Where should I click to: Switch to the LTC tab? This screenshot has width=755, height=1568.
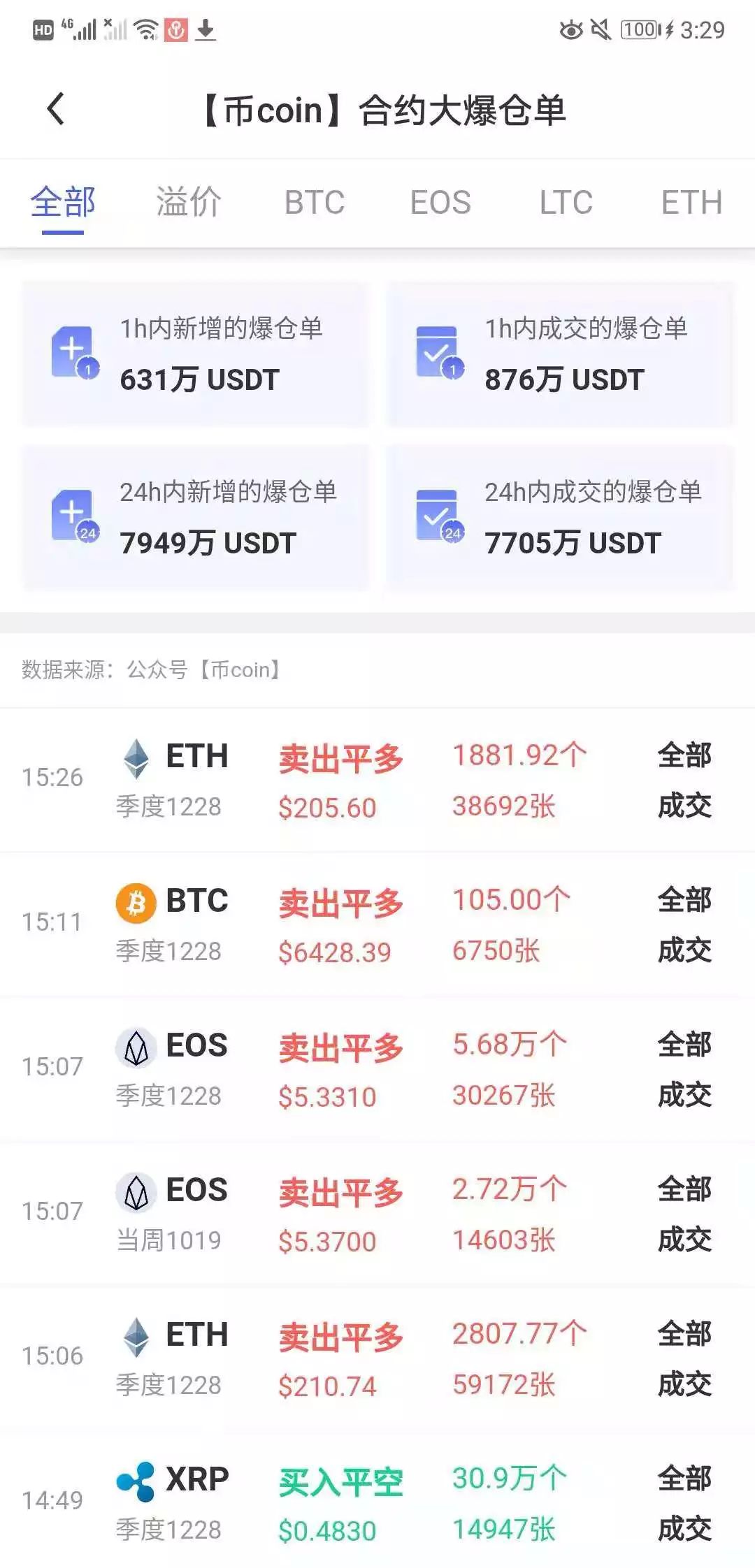coord(565,203)
